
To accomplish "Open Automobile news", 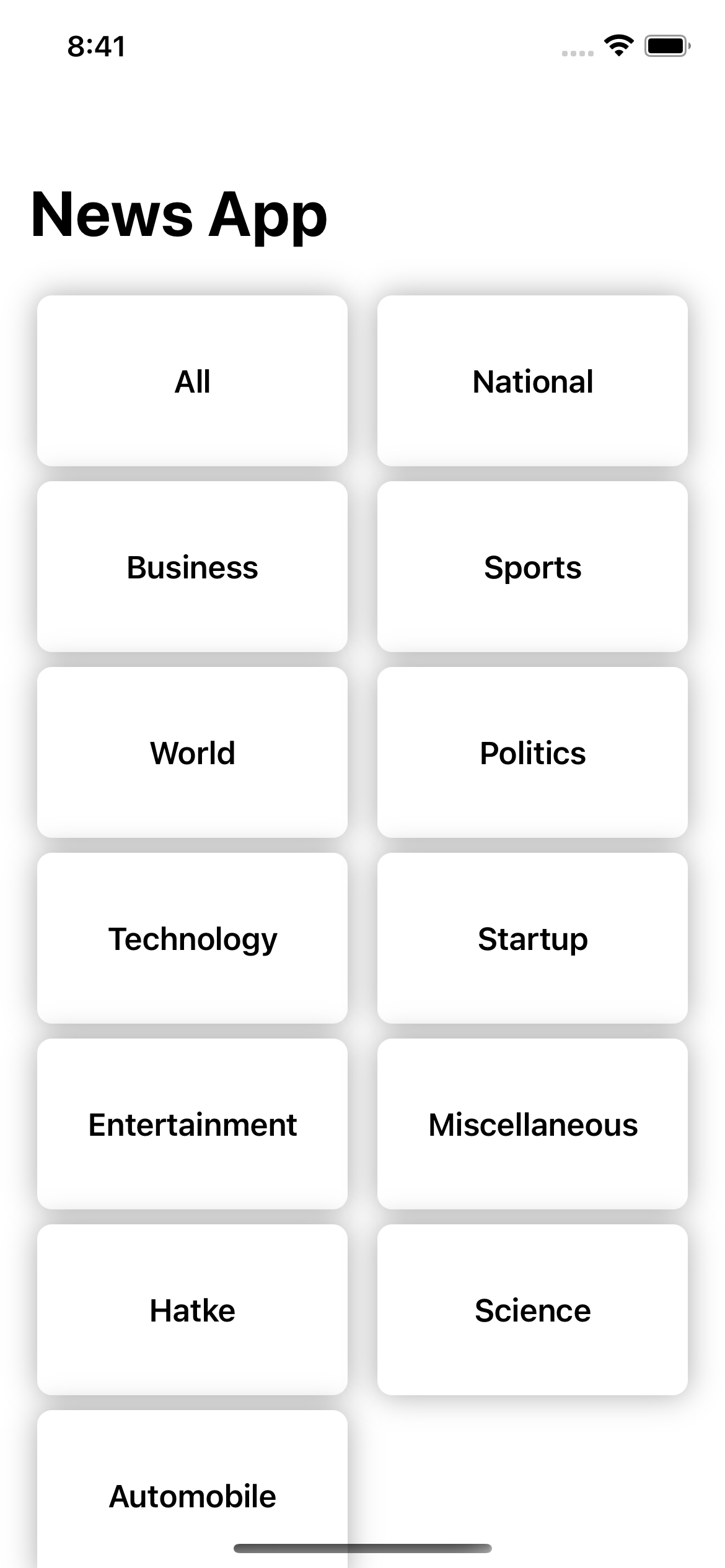I will pyautogui.click(x=192, y=1486).
